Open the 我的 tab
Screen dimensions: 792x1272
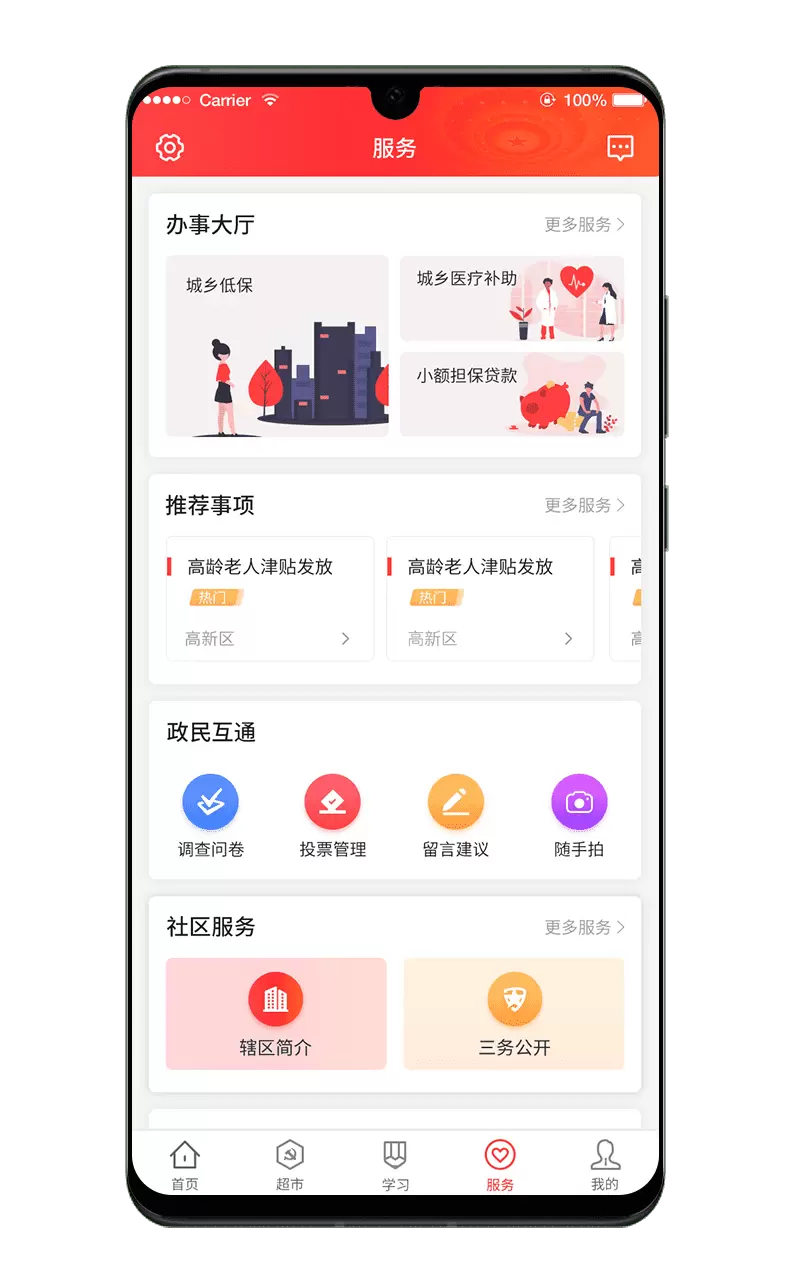tap(605, 1165)
